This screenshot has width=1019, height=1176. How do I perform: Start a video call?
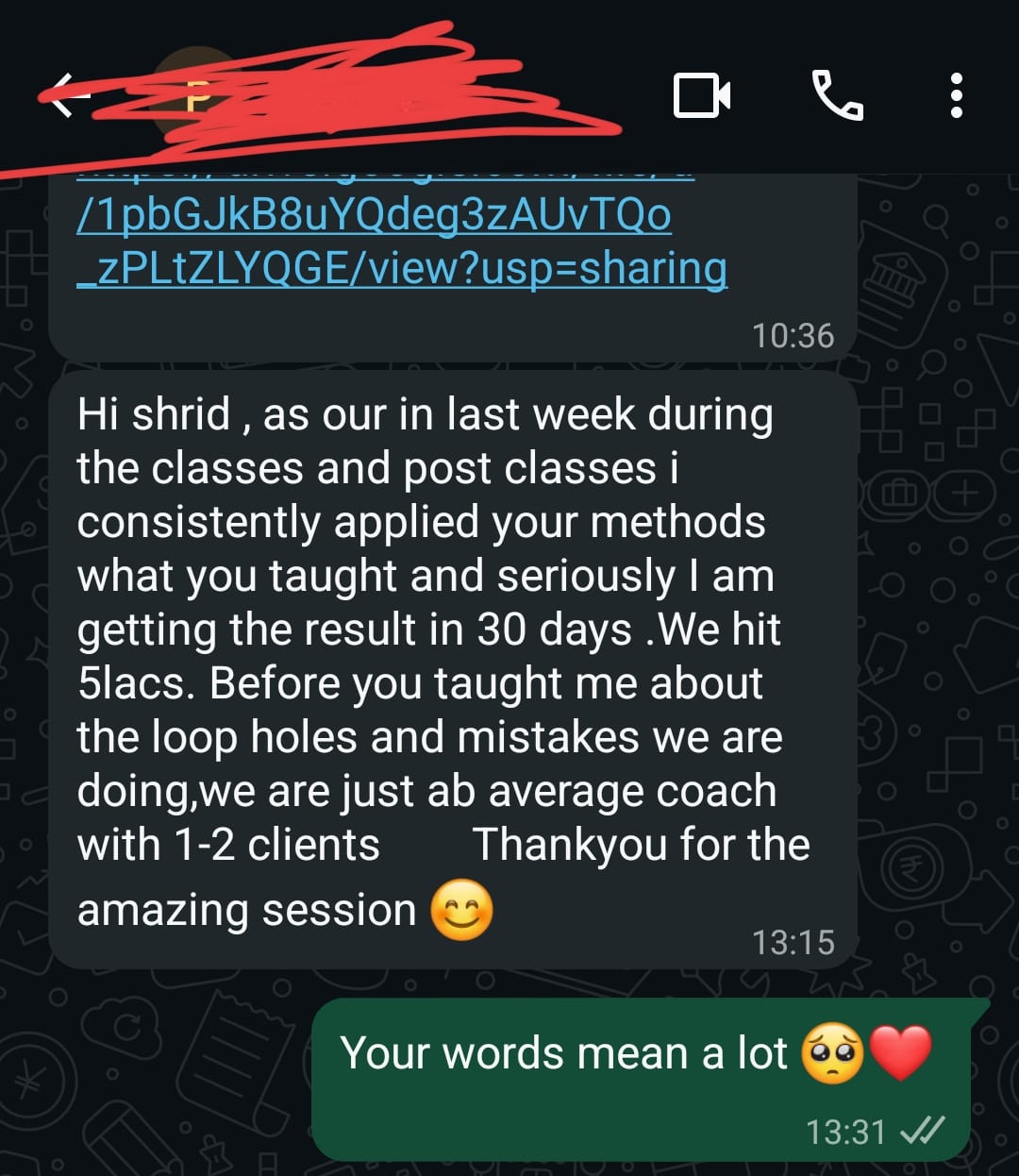point(702,95)
